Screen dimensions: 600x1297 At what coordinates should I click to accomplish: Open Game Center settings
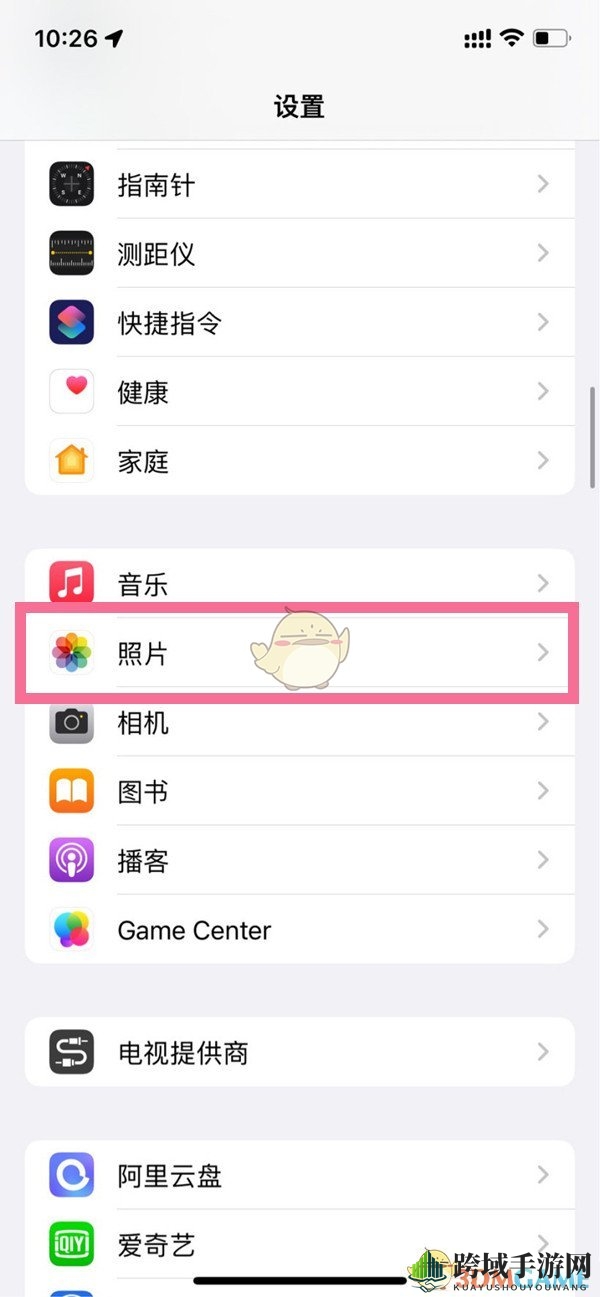tap(300, 930)
